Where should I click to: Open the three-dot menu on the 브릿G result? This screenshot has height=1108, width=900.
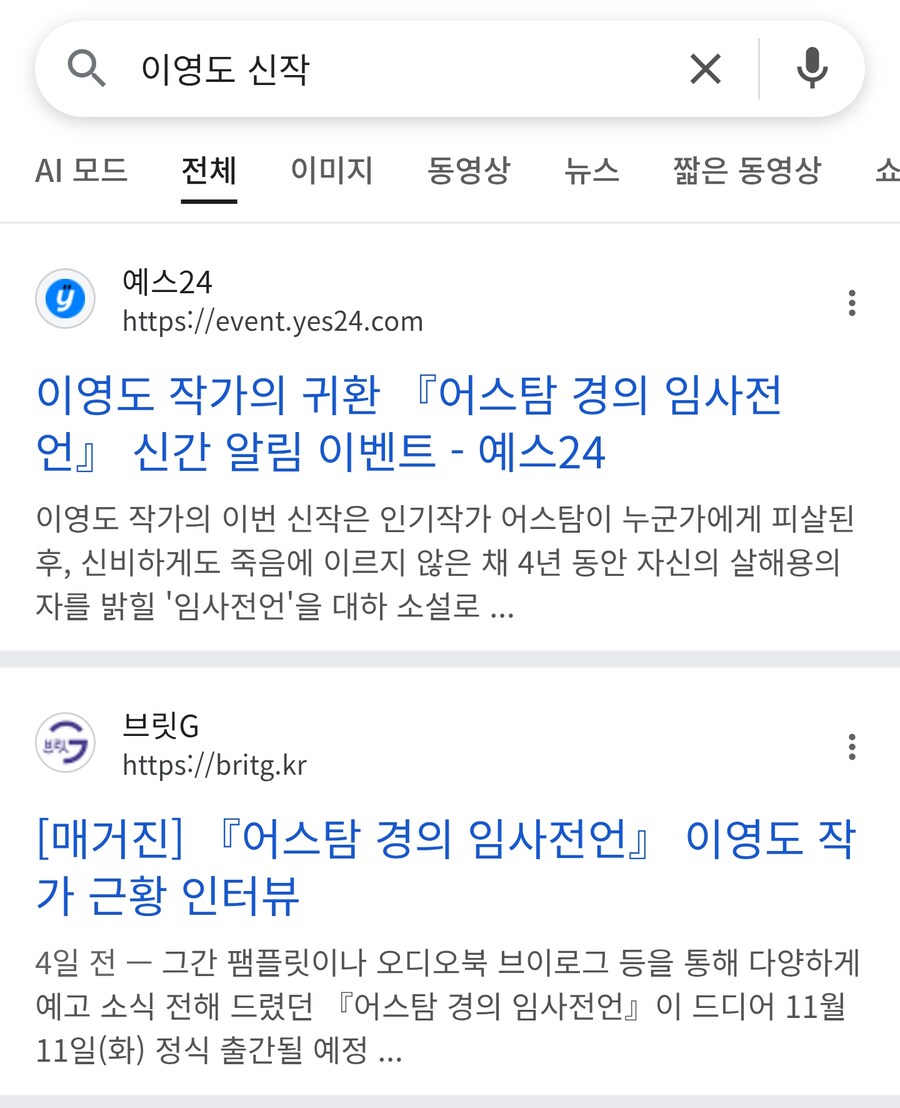[x=852, y=744]
